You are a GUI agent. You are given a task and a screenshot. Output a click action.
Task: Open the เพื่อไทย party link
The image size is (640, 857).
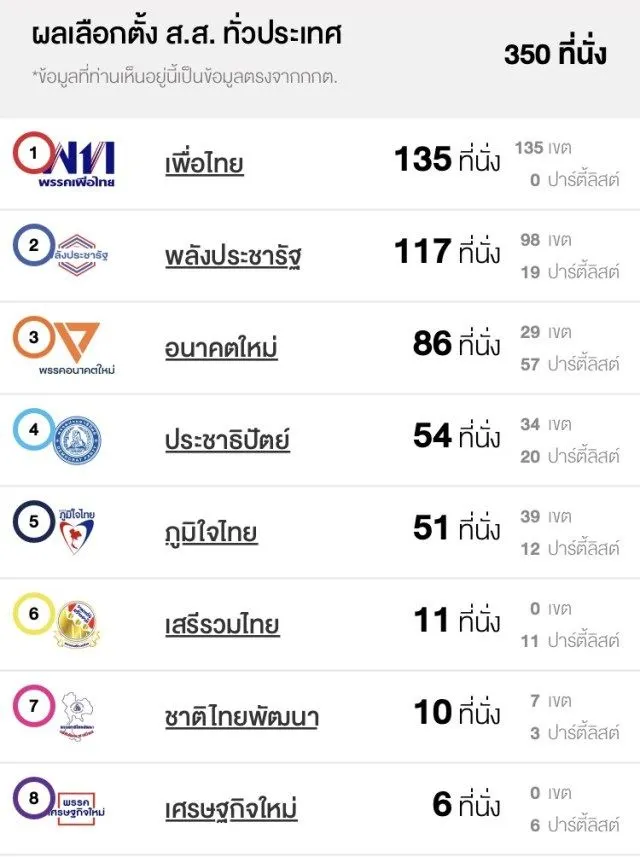[204, 162]
